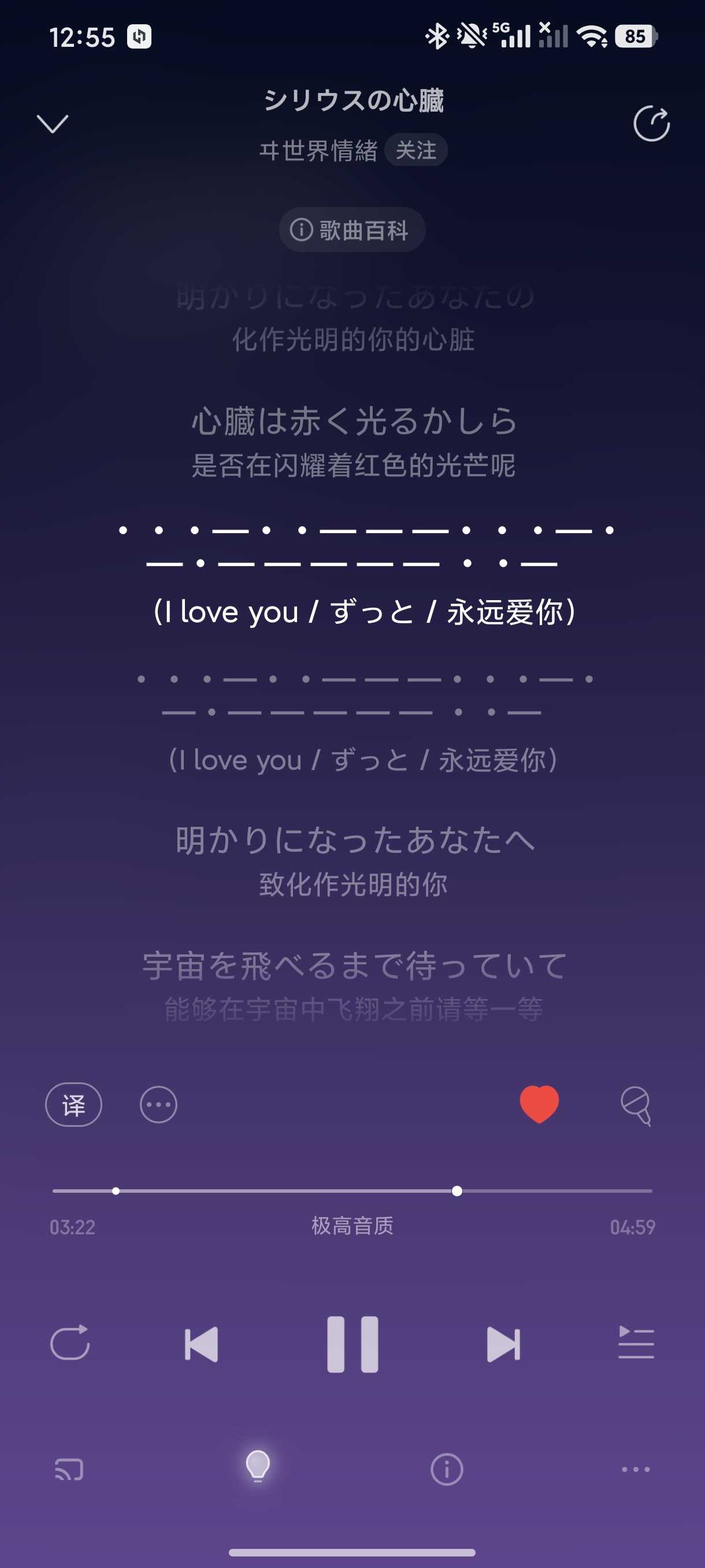Skip to the next track
The image size is (705, 1568).
(x=503, y=1344)
